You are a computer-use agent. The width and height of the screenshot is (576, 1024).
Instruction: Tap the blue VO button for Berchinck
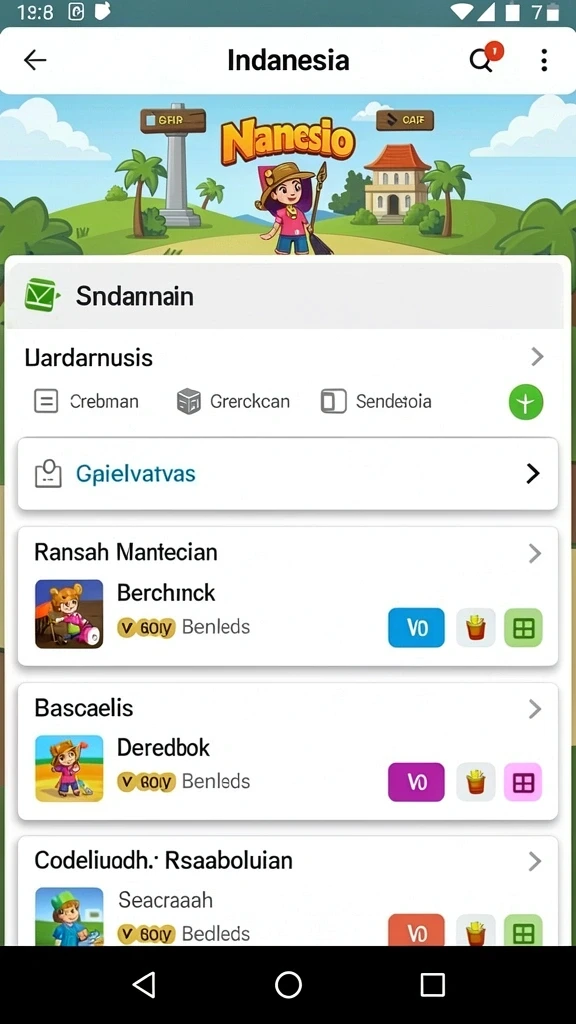(417, 628)
